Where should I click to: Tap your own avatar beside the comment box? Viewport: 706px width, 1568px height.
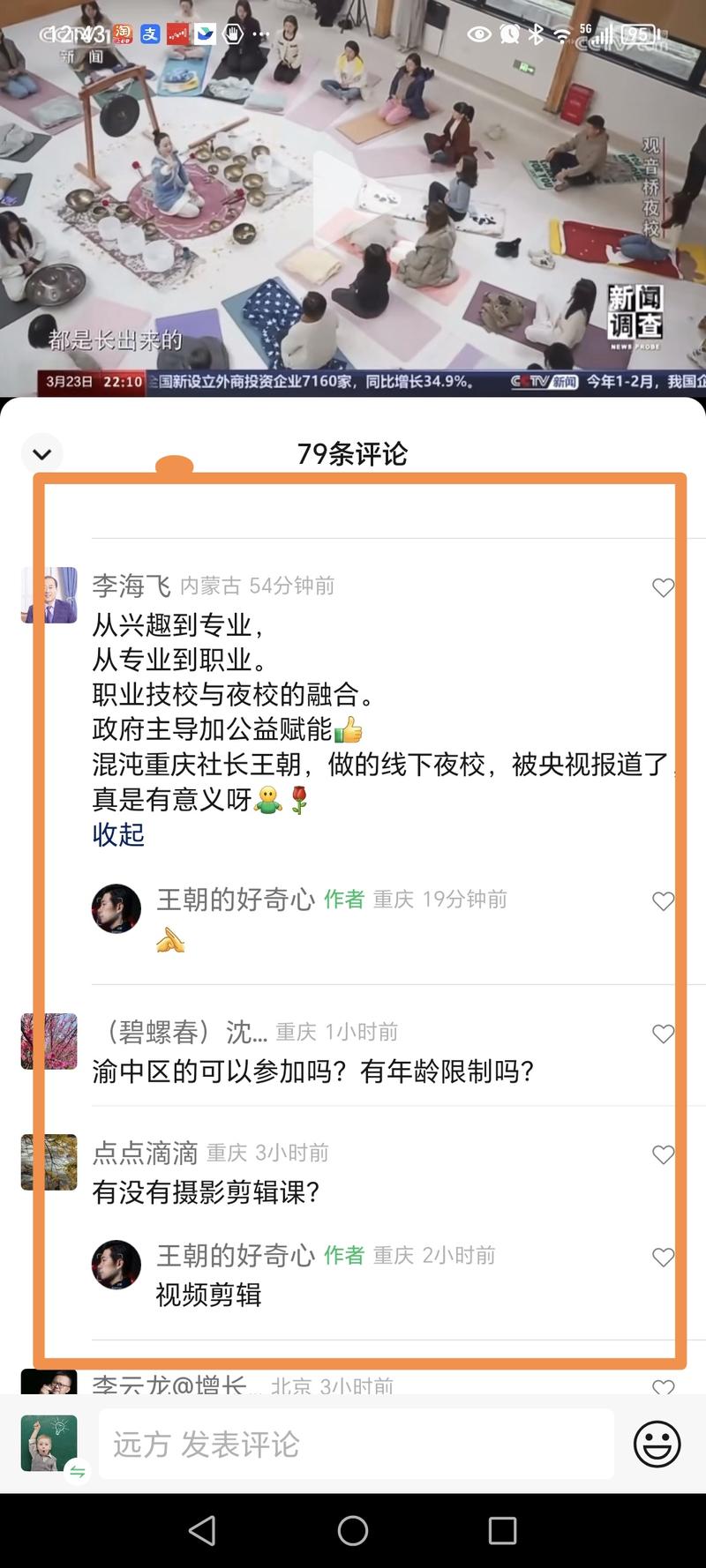point(49,1445)
